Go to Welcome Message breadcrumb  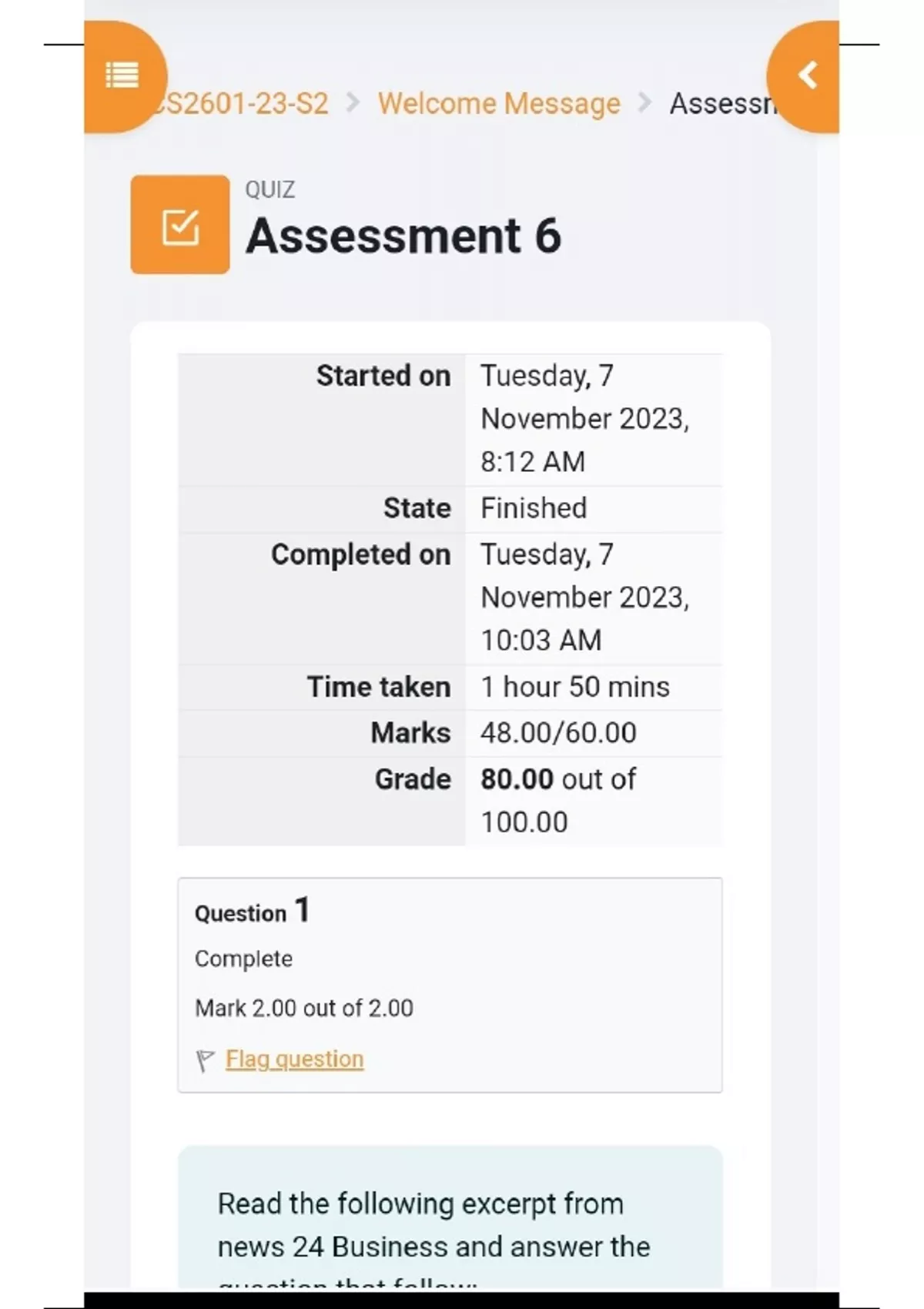click(x=499, y=103)
